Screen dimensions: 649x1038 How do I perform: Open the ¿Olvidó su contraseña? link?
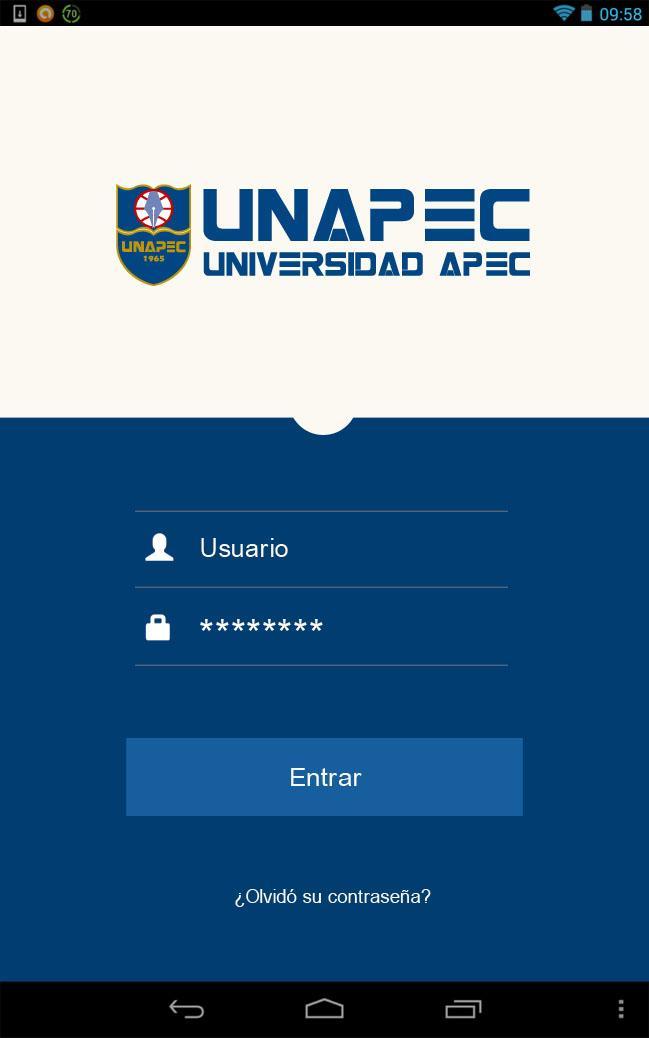[332, 896]
